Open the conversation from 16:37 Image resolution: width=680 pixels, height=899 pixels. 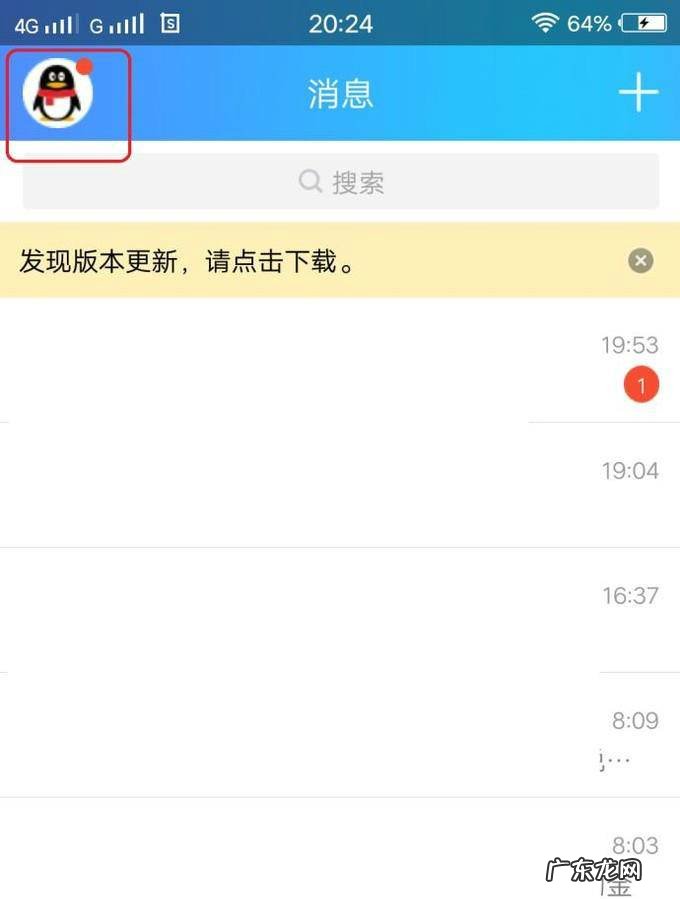click(340, 610)
